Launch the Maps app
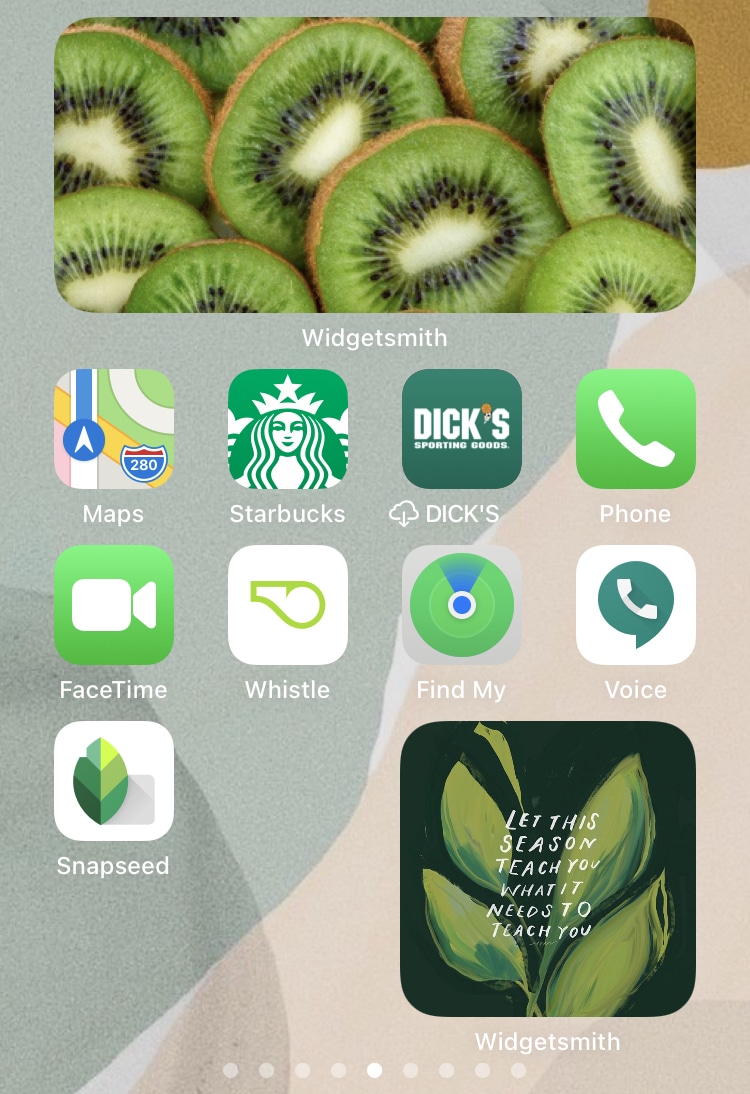The image size is (750, 1094). (x=114, y=429)
